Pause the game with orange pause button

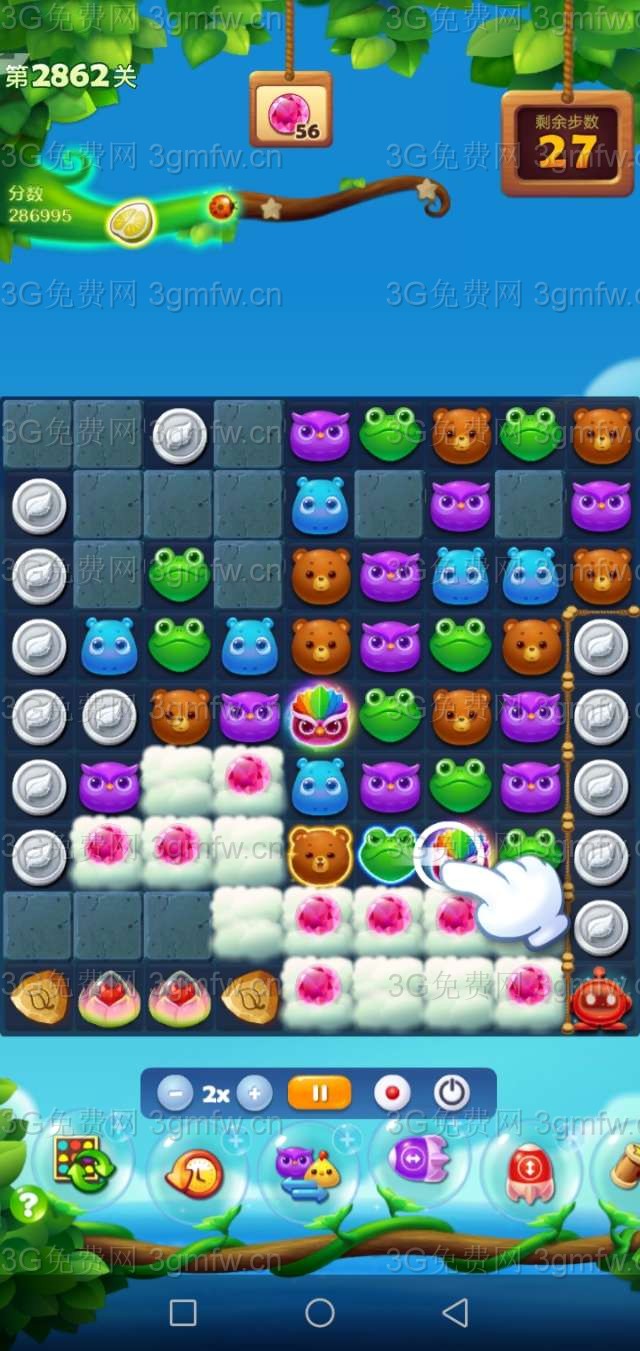[x=319, y=1093]
